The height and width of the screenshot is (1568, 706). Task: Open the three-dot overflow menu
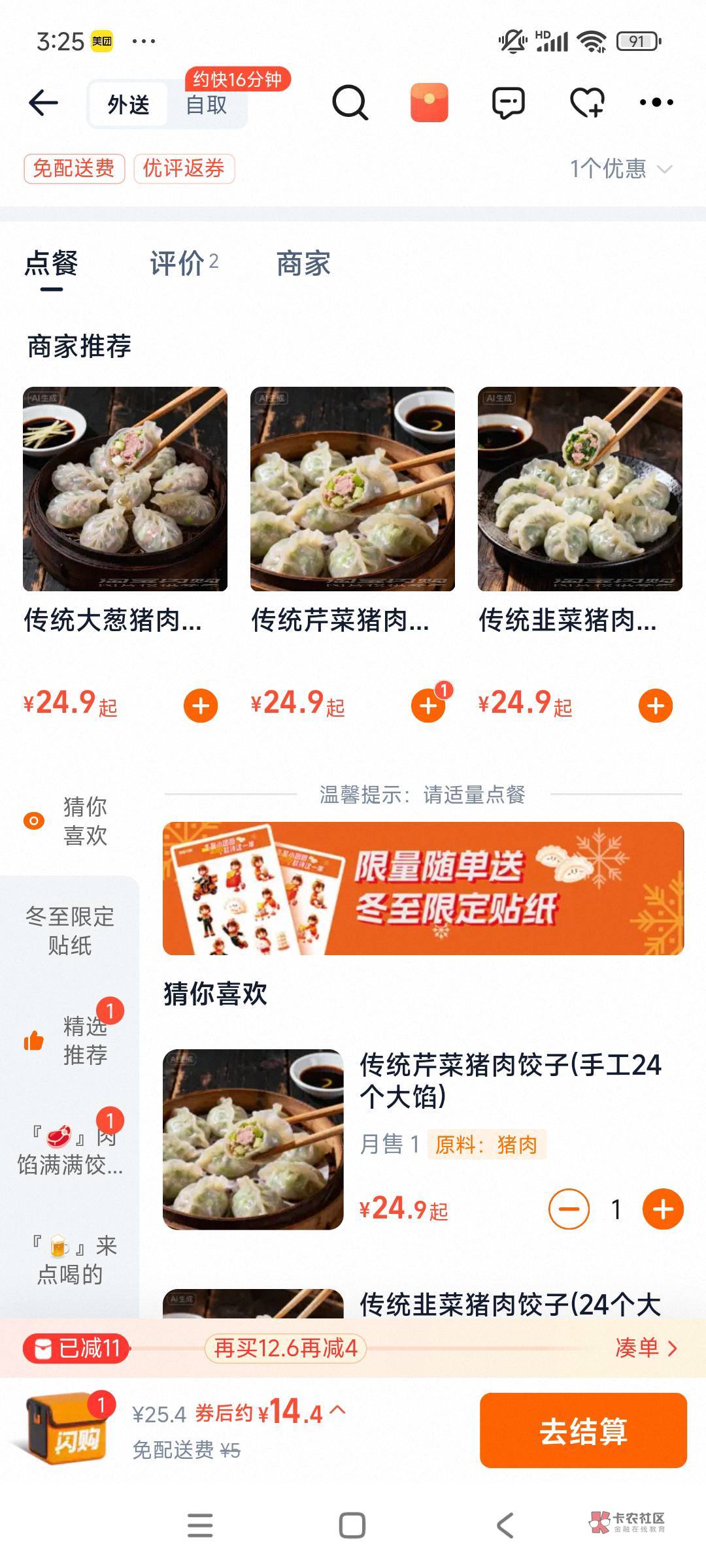656,103
